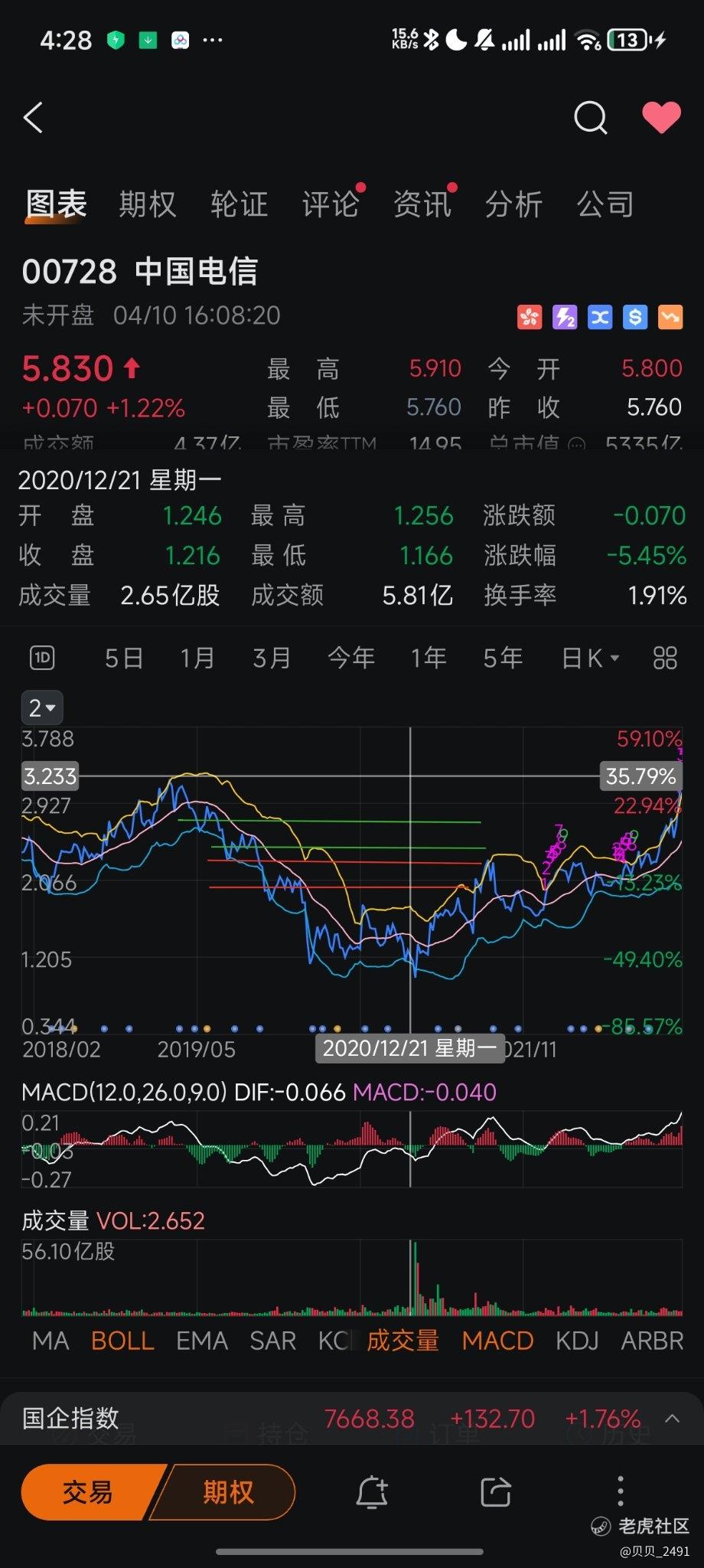Image resolution: width=704 pixels, height=1568 pixels.
Task: Switch to the 期权 top tab
Action: pos(148,204)
